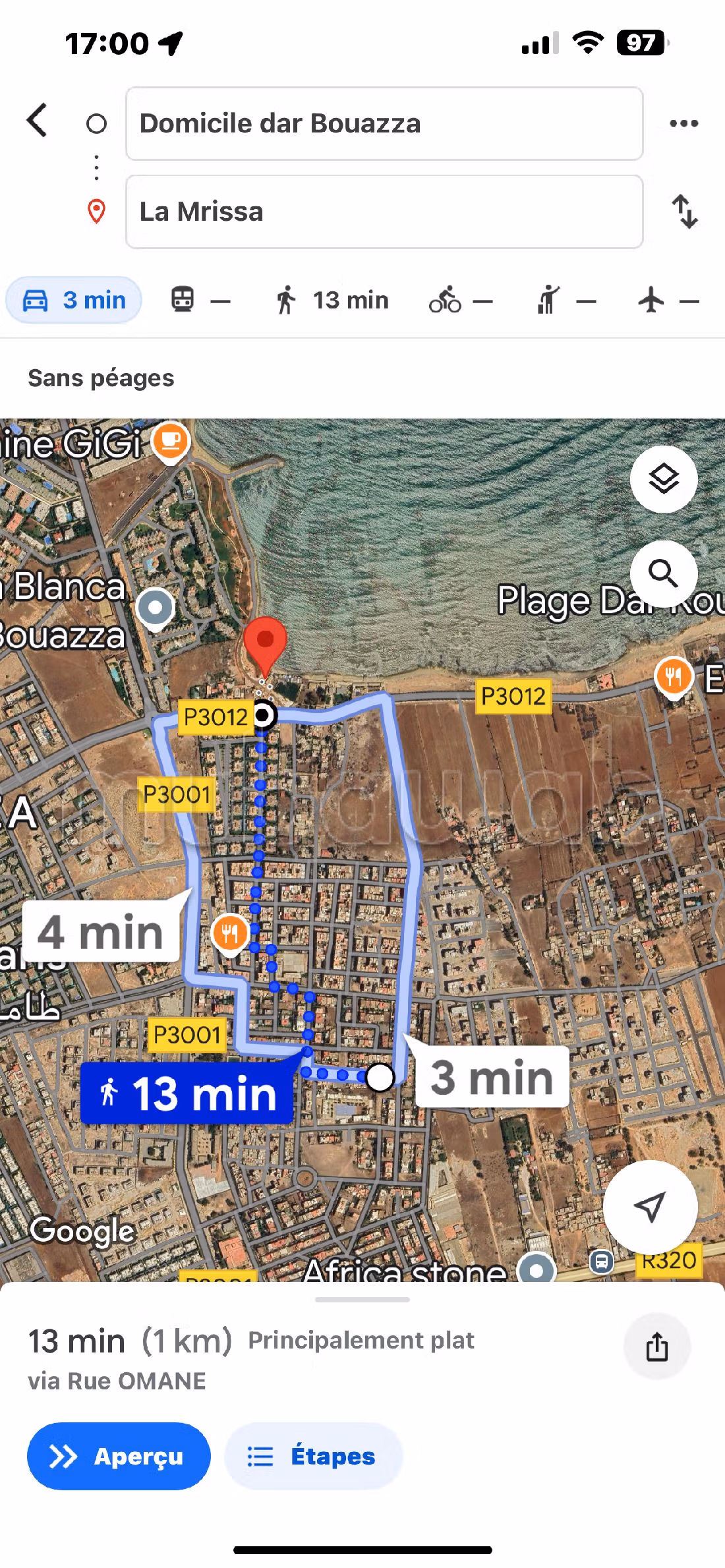Switch to cycling directions mode

pos(459,300)
